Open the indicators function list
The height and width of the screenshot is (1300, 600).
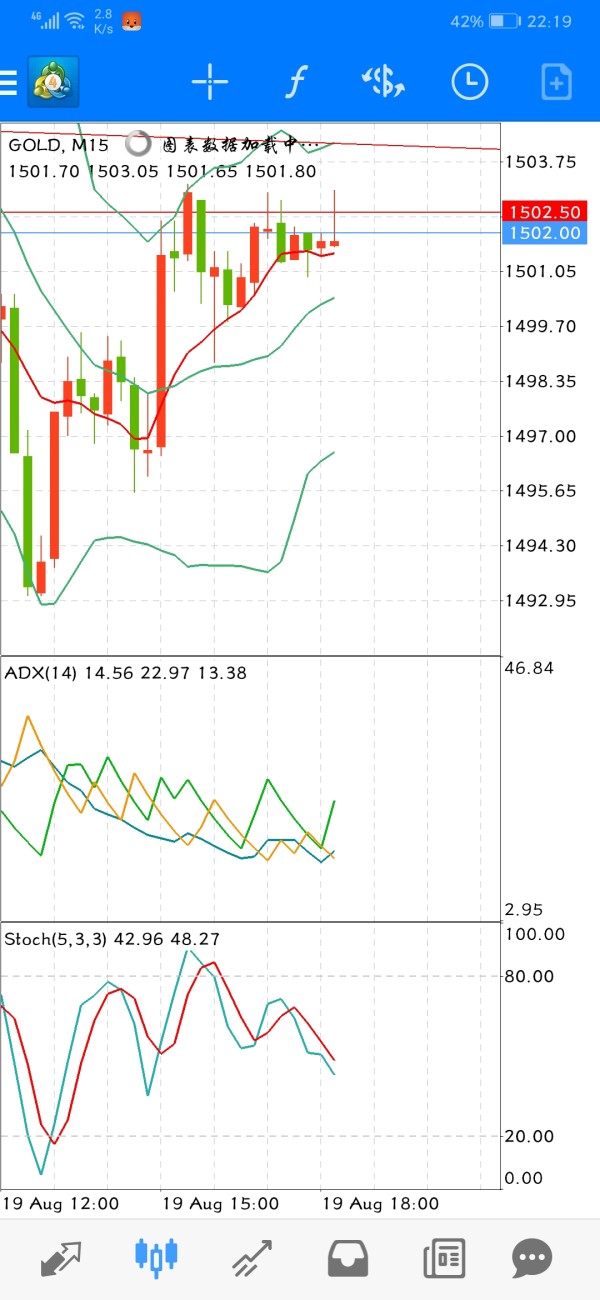[x=295, y=82]
